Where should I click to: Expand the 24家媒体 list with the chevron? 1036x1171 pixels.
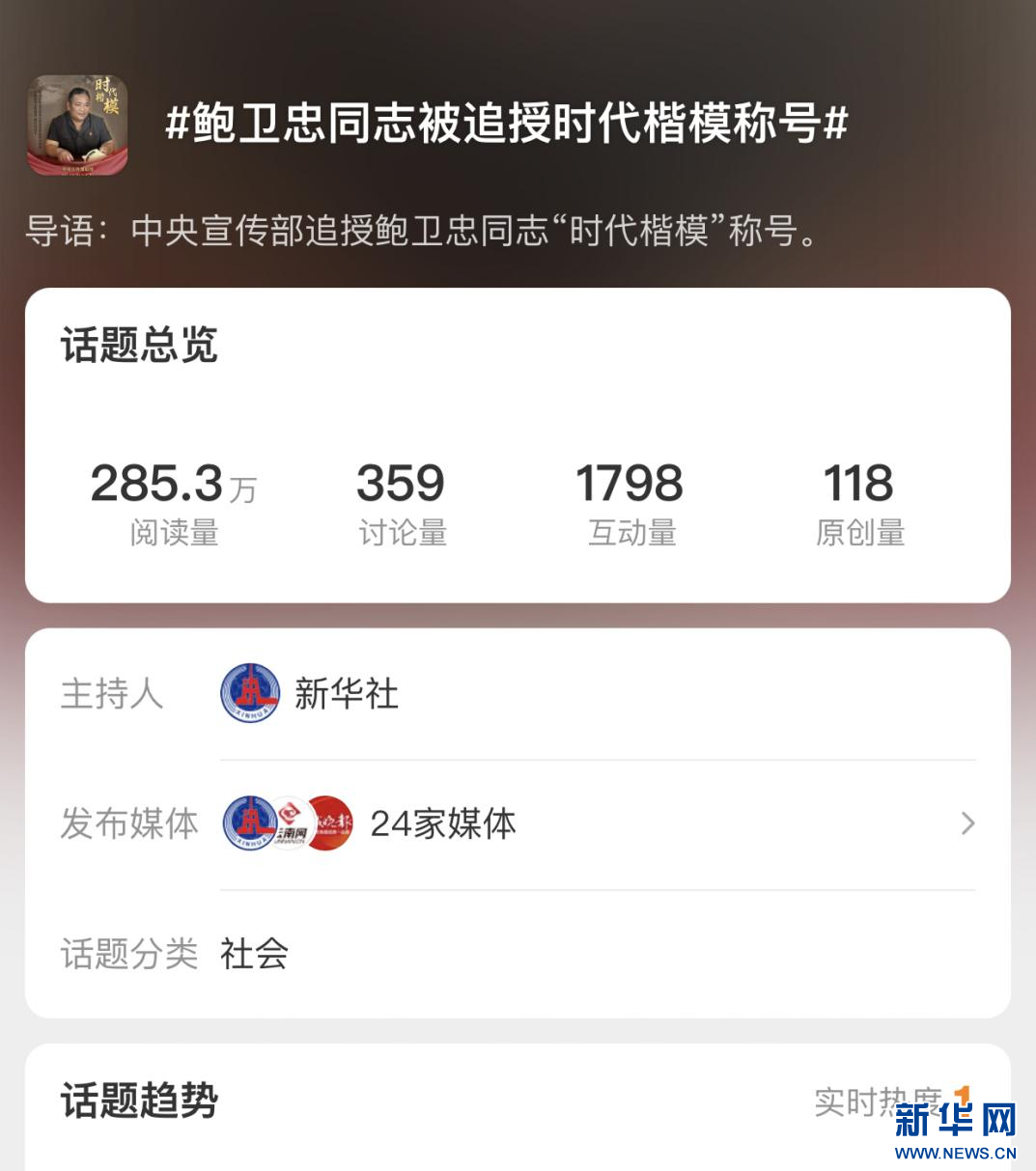tap(967, 823)
